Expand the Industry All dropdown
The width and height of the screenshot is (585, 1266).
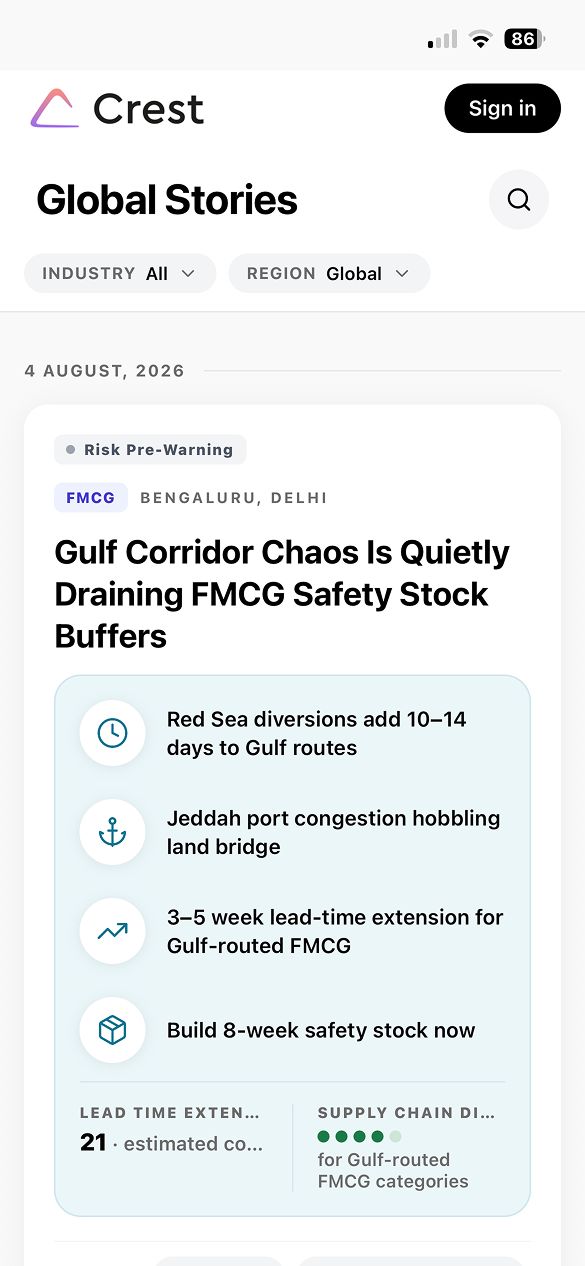[120, 273]
